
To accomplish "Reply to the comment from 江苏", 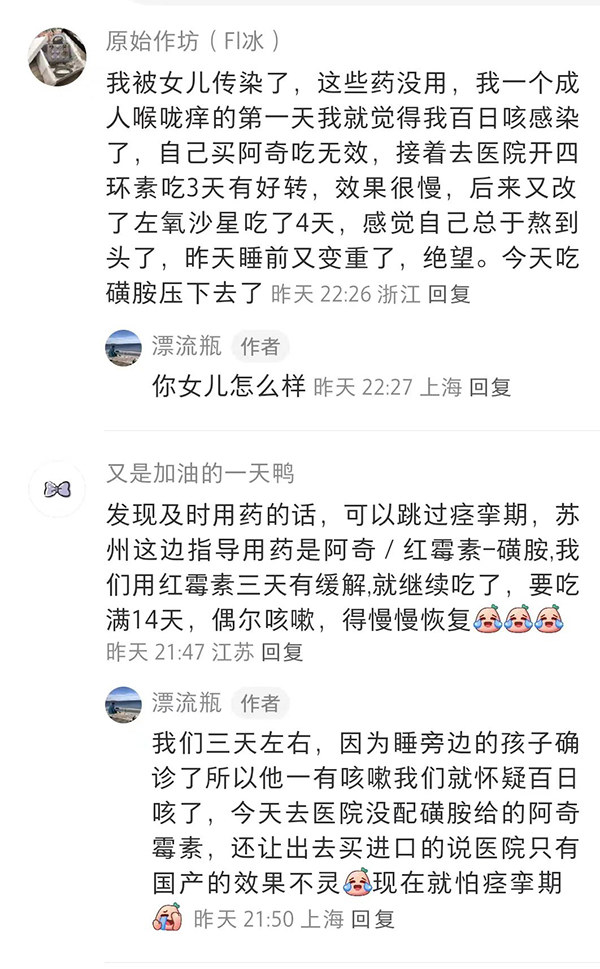I will [x=282, y=651].
